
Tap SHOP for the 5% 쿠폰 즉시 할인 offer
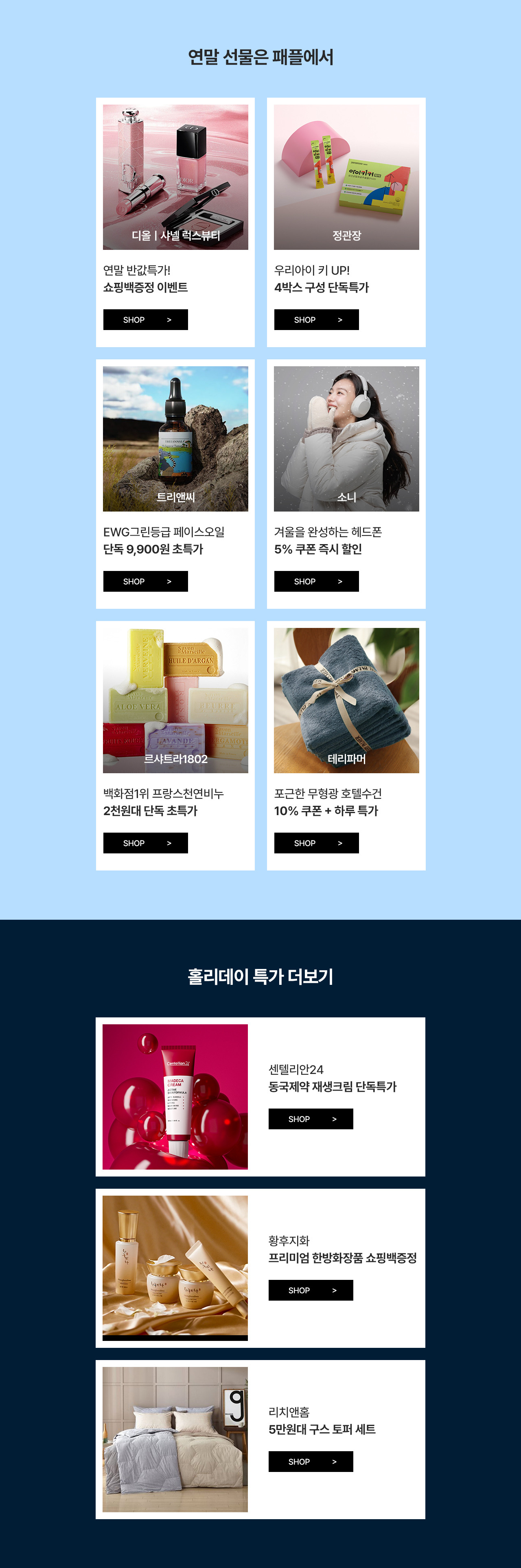tap(317, 581)
